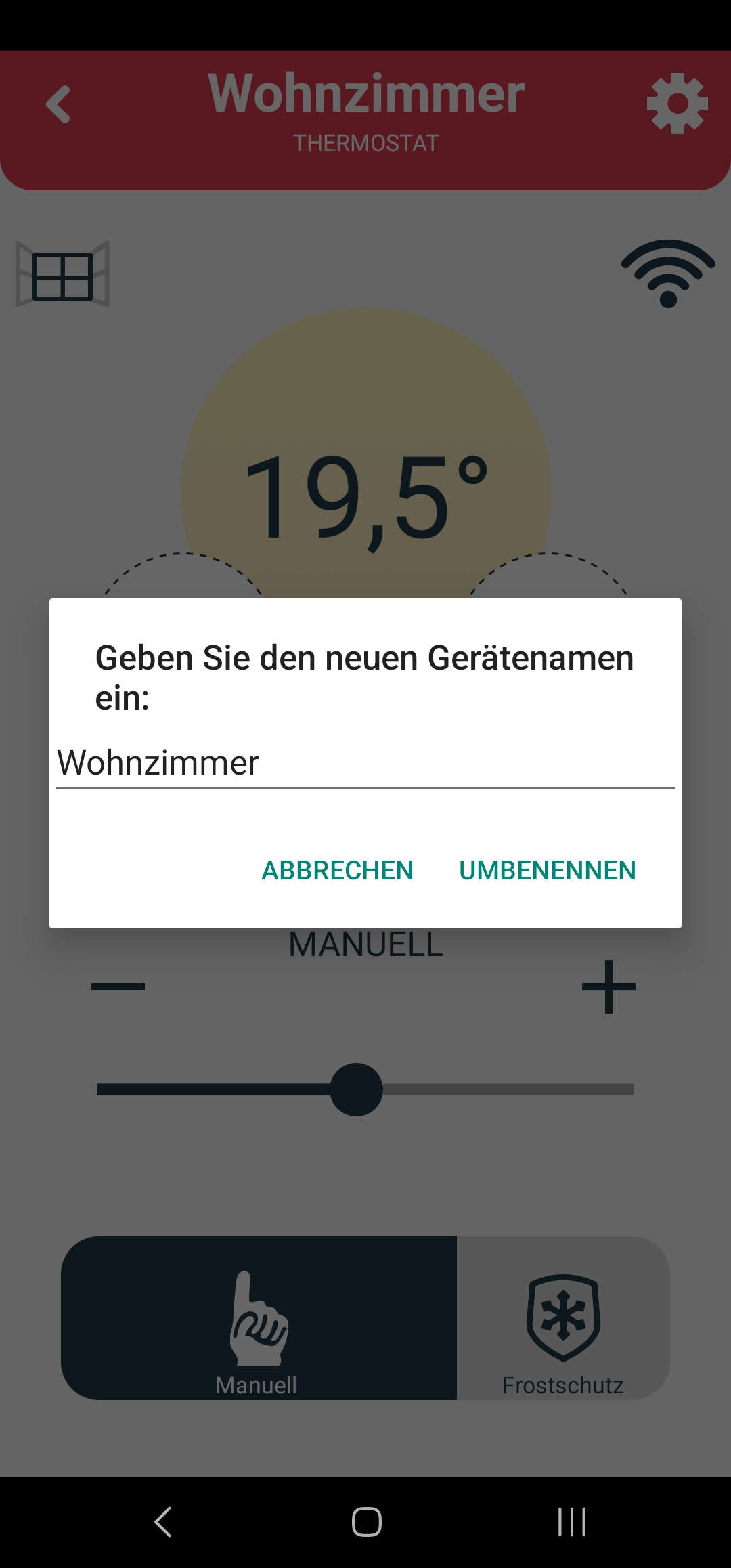Open the recent apps view
The width and height of the screenshot is (731, 1568).
point(572,1522)
